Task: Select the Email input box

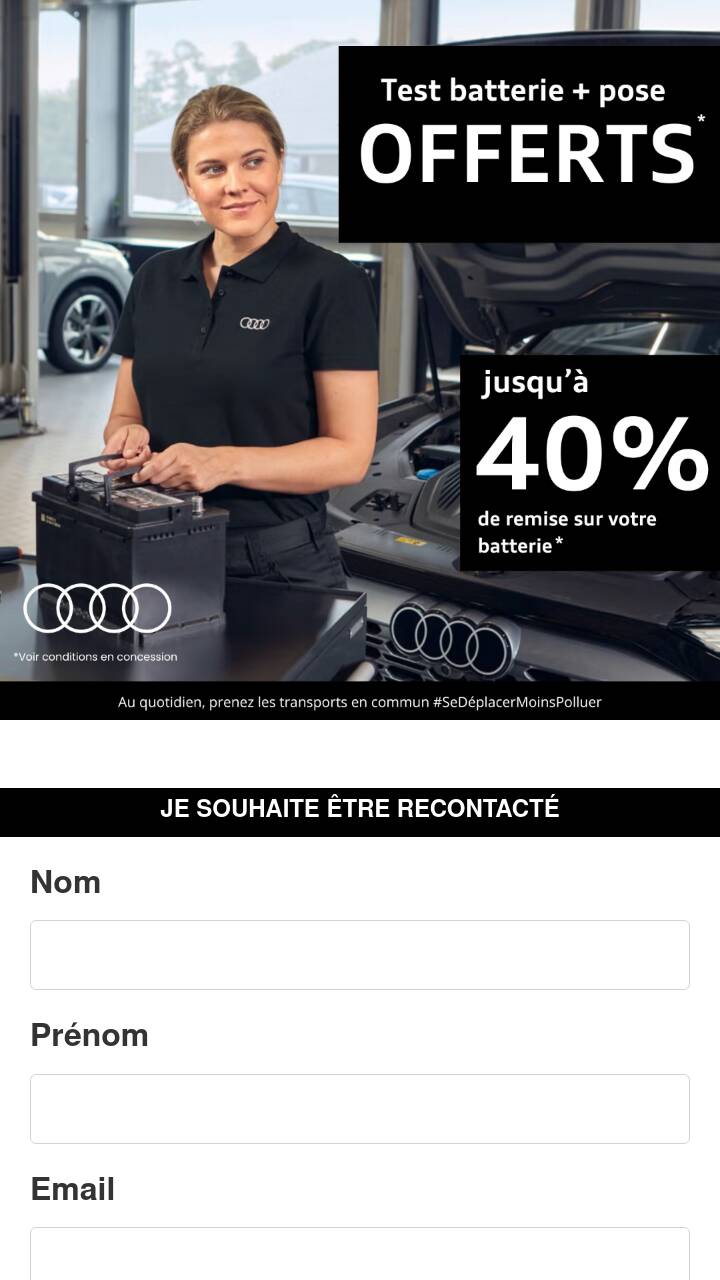Action: [360, 1254]
